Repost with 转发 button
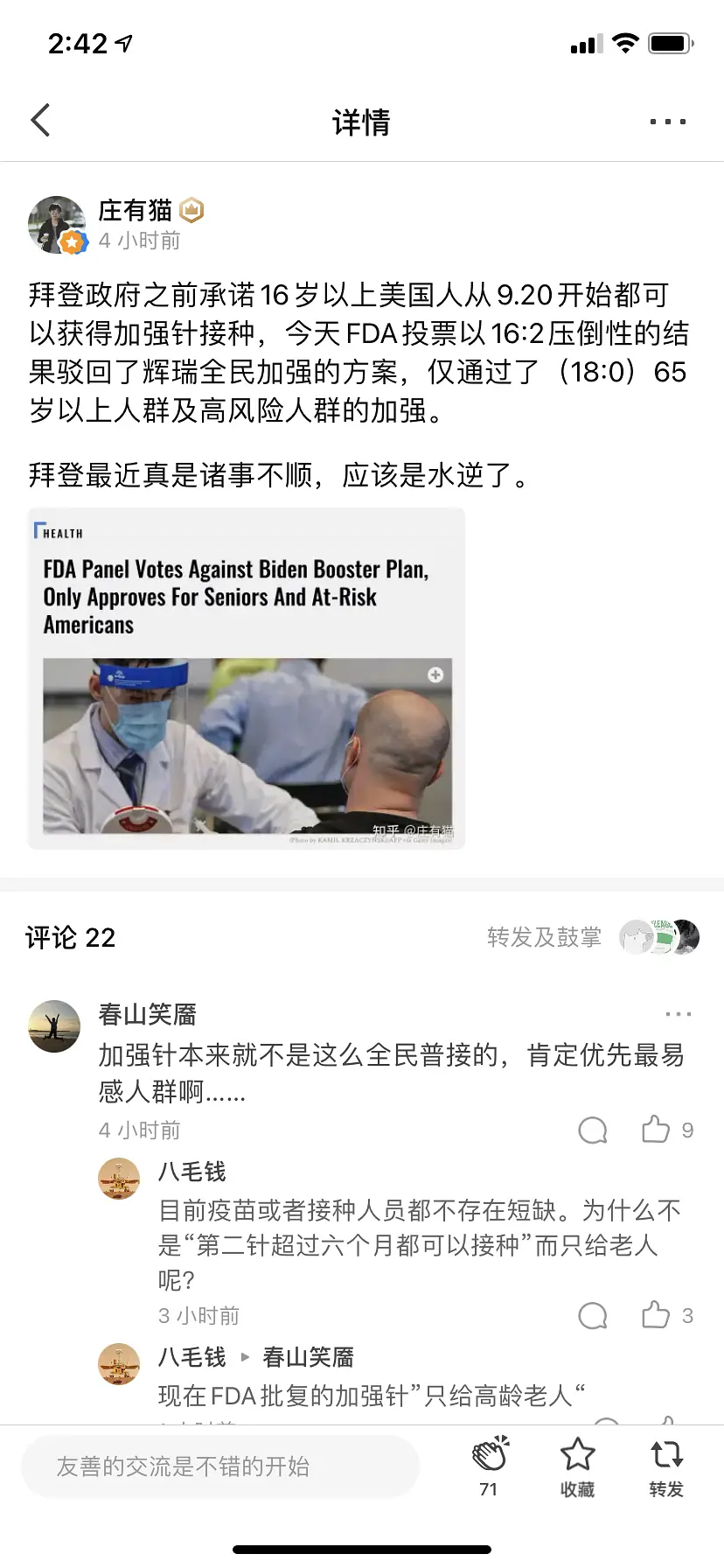Image resolution: width=724 pixels, height=1568 pixels. click(666, 1466)
